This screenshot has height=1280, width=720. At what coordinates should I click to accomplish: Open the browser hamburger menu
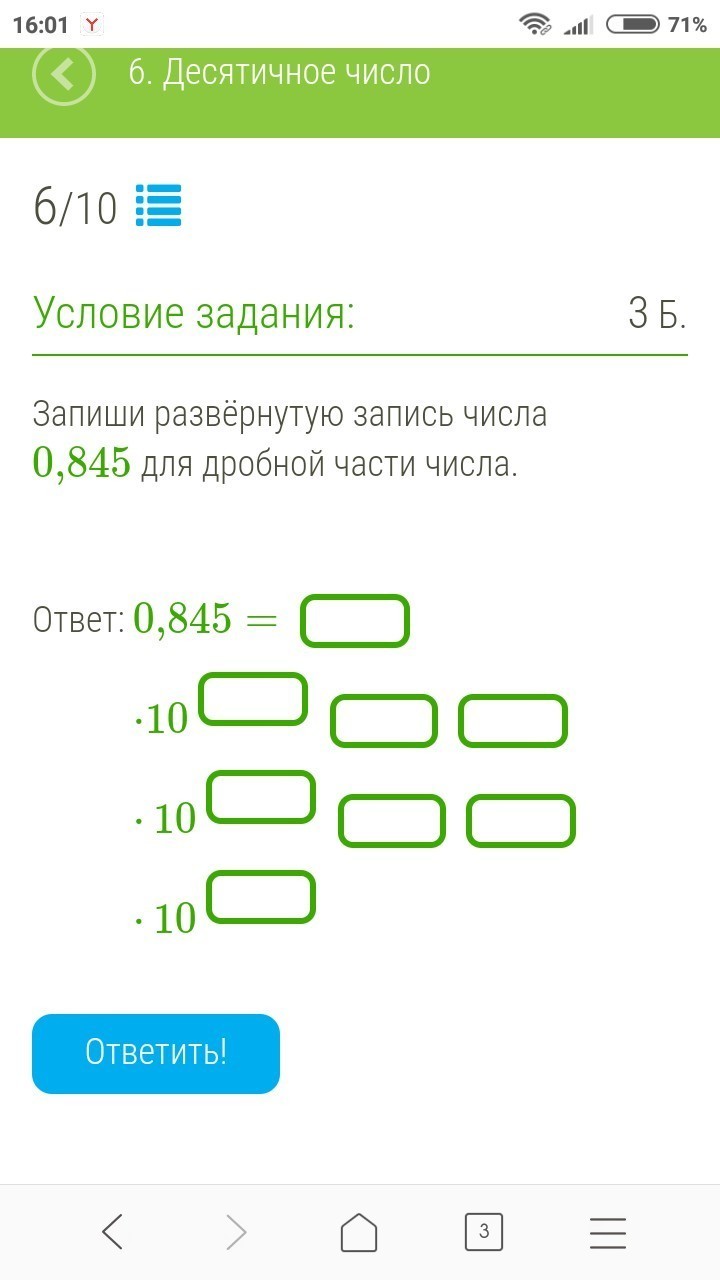(607, 1232)
